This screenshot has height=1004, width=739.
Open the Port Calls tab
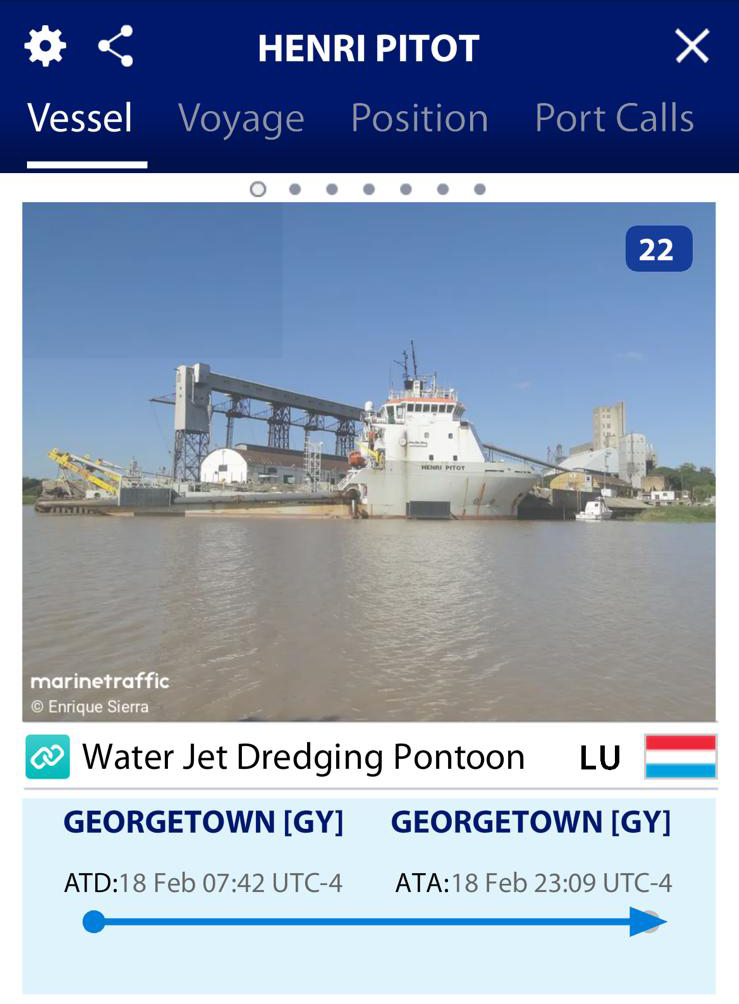click(x=614, y=118)
